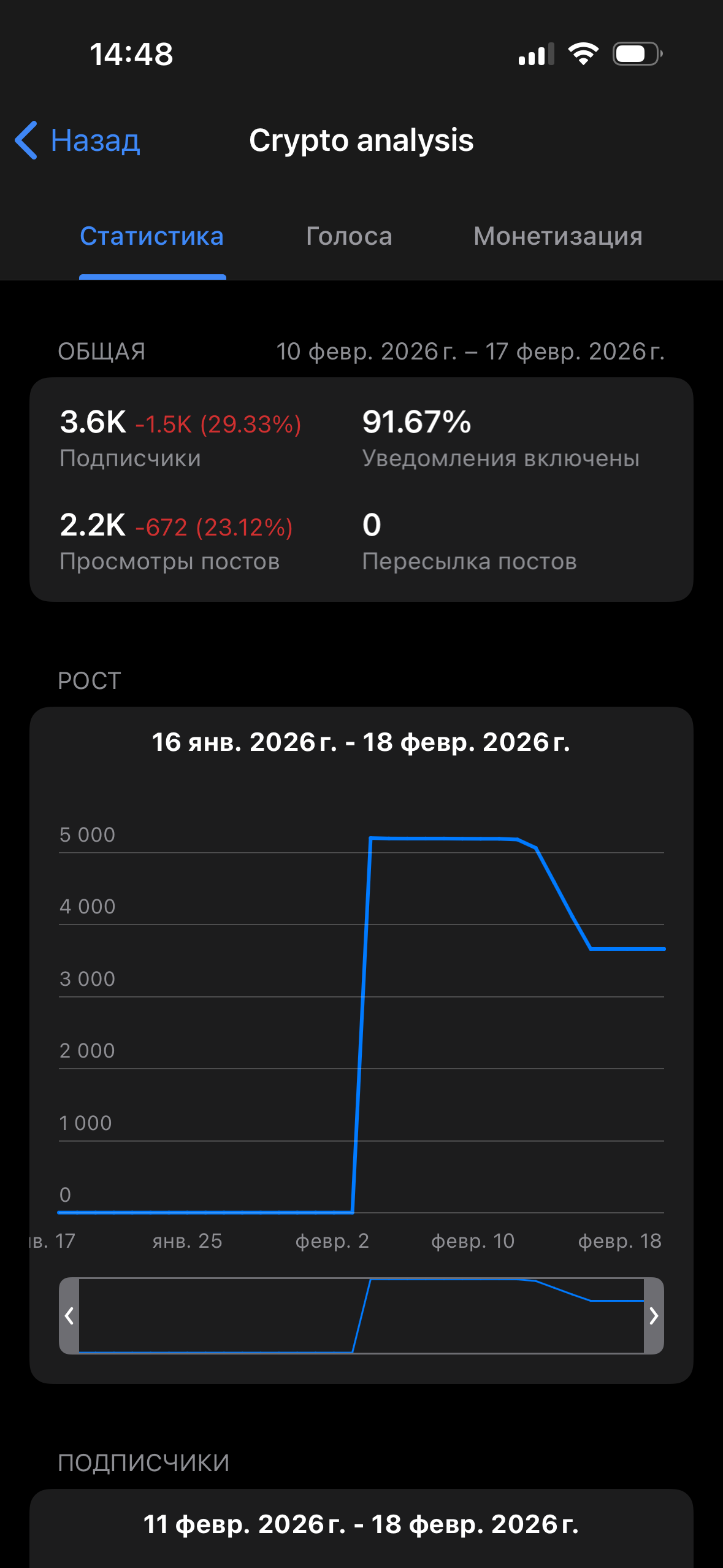The width and height of the screenshot is (723, 1568).
Task: Go back with the Назад button
Action: 78,140
